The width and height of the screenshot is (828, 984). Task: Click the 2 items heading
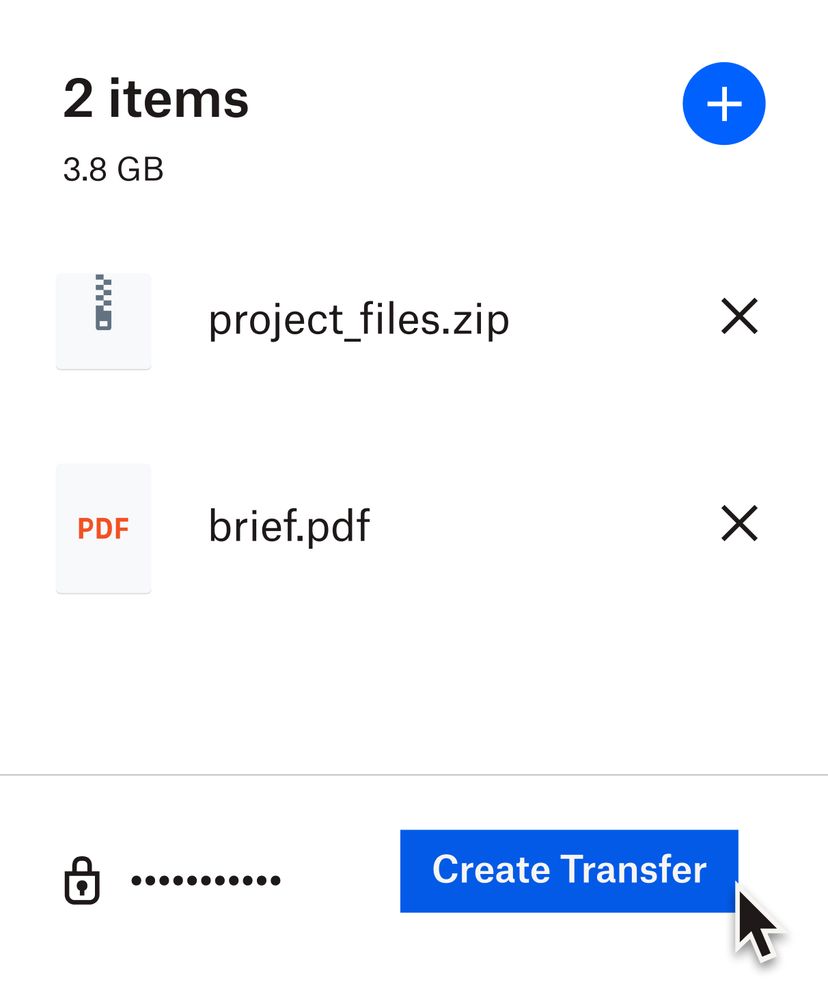pyautogui.click(x=155, y=99)
